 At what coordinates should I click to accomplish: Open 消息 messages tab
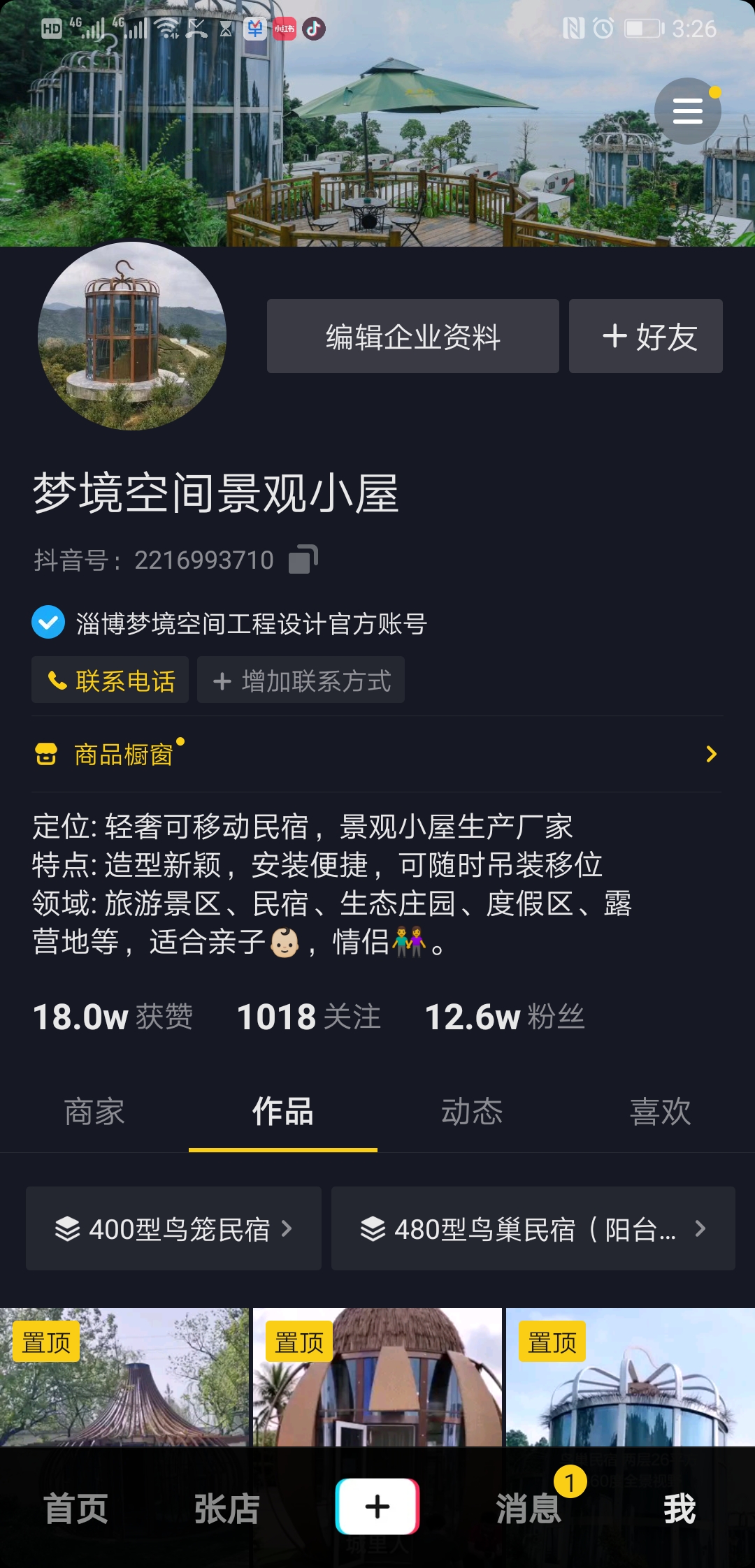point(528,1508)
